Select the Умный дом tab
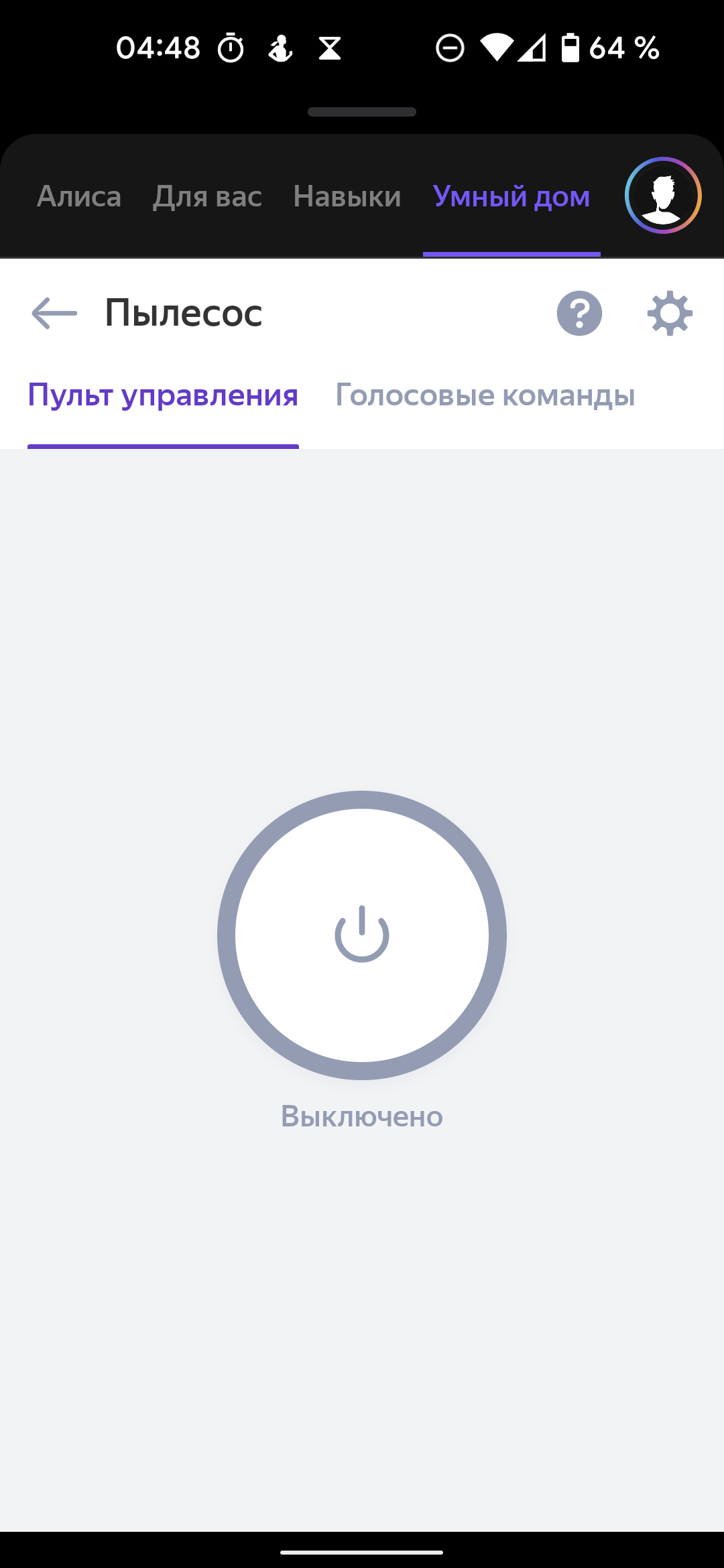The height and width of the screenshot is (1568, 724). [x=511, y=196]
